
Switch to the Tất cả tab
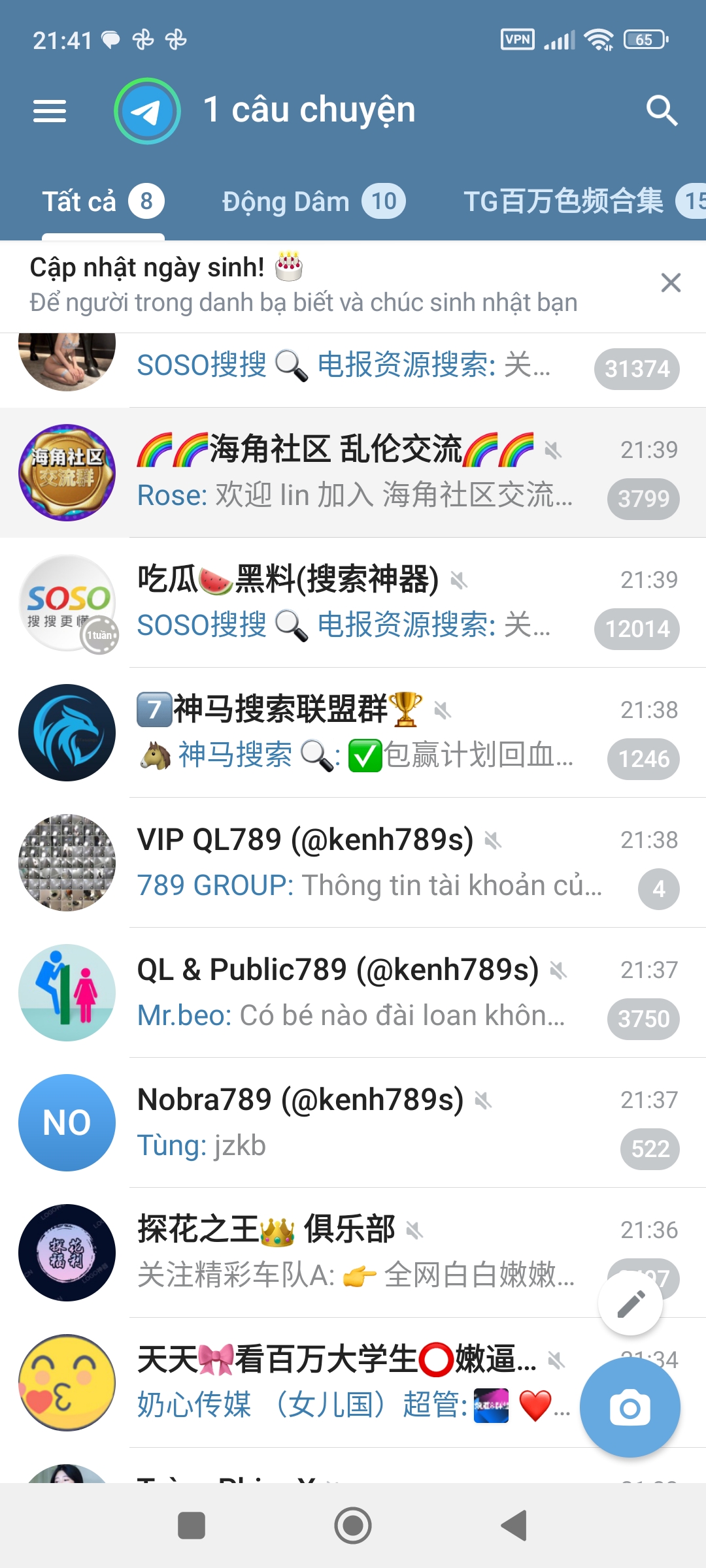pyautogui.click(x=102, y=202)
